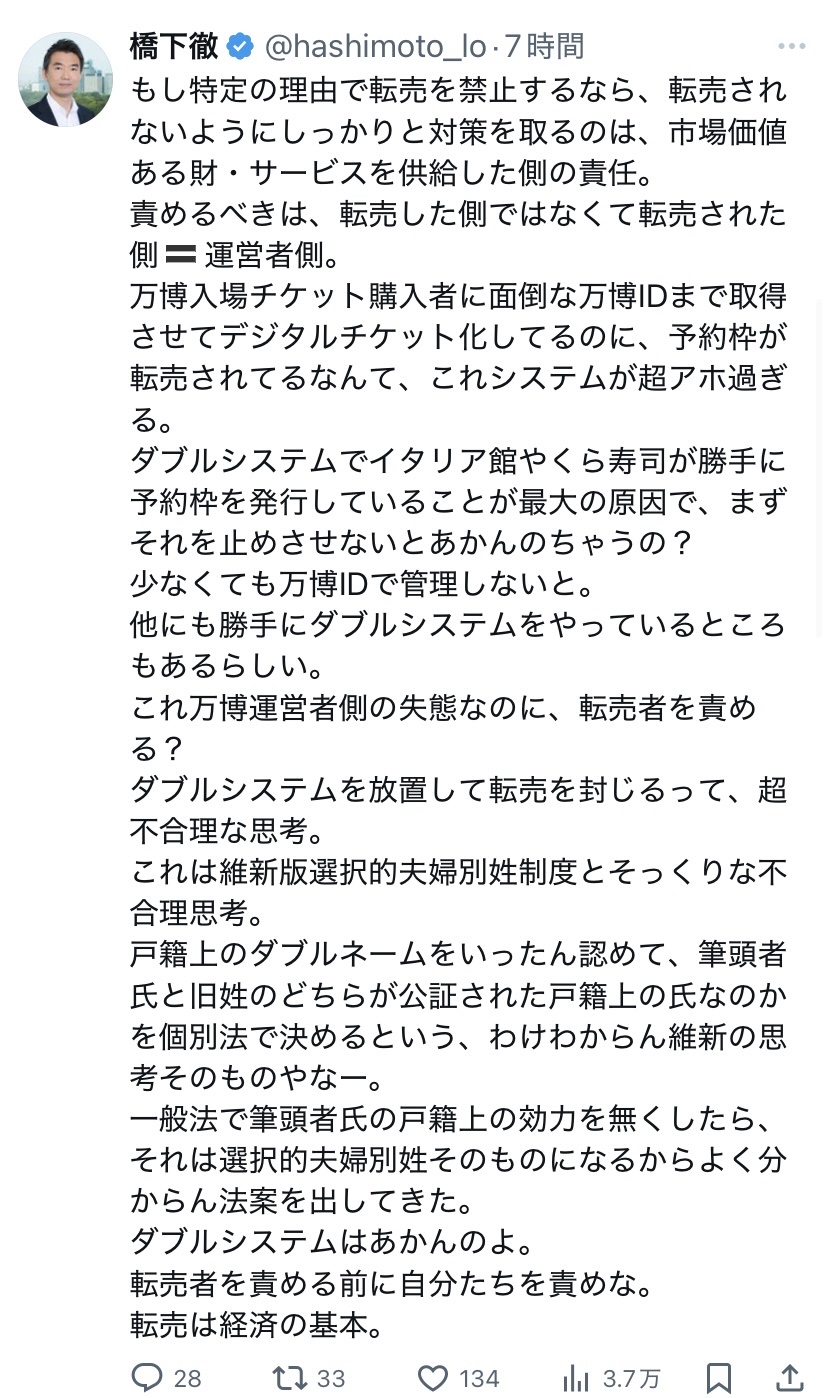View post analytics with 3.7万 views

pos(577,1378)
